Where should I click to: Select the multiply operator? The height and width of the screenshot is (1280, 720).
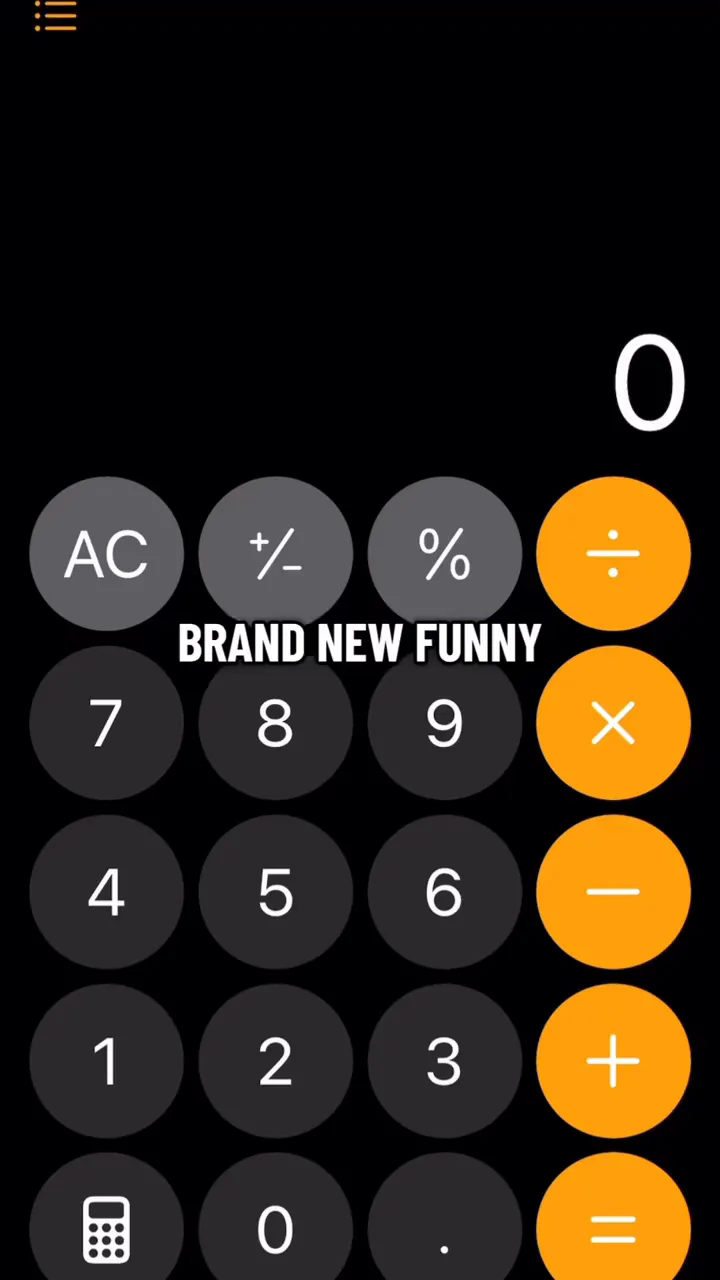click(613, 722)
